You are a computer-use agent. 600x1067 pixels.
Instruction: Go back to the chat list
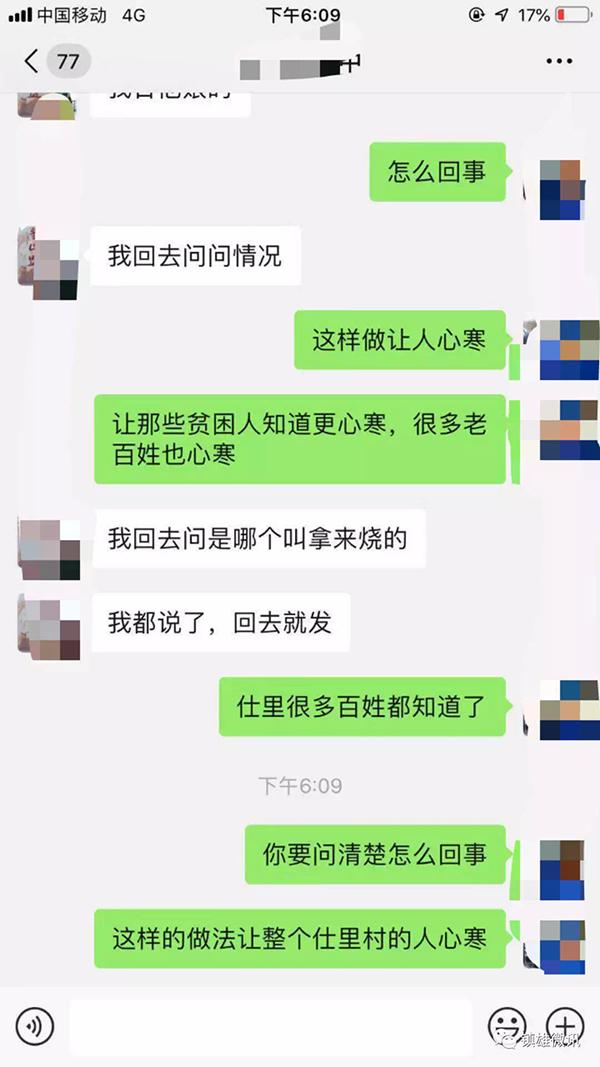(32, 61)
